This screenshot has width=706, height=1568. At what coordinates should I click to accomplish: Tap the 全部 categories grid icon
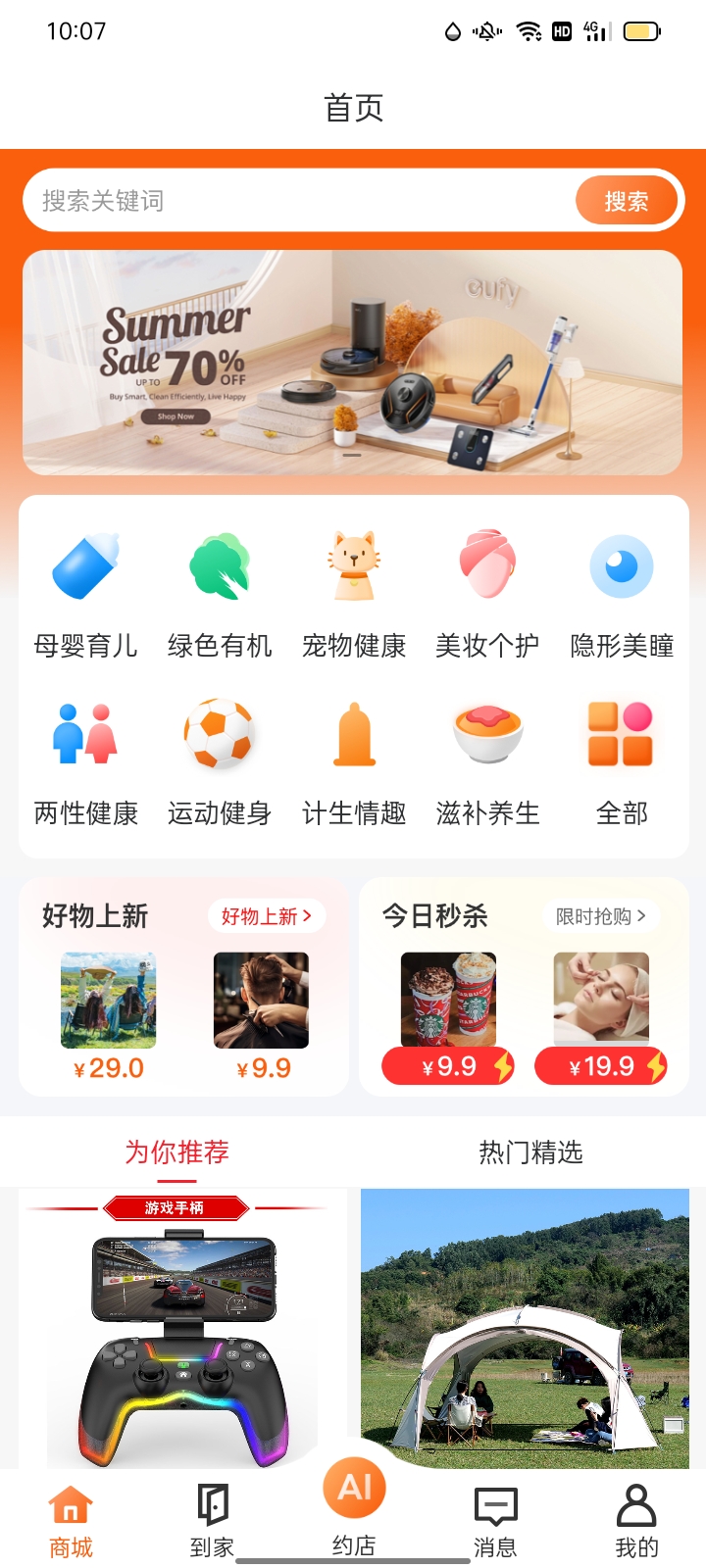pyautogui.click(x=621, y=733)
